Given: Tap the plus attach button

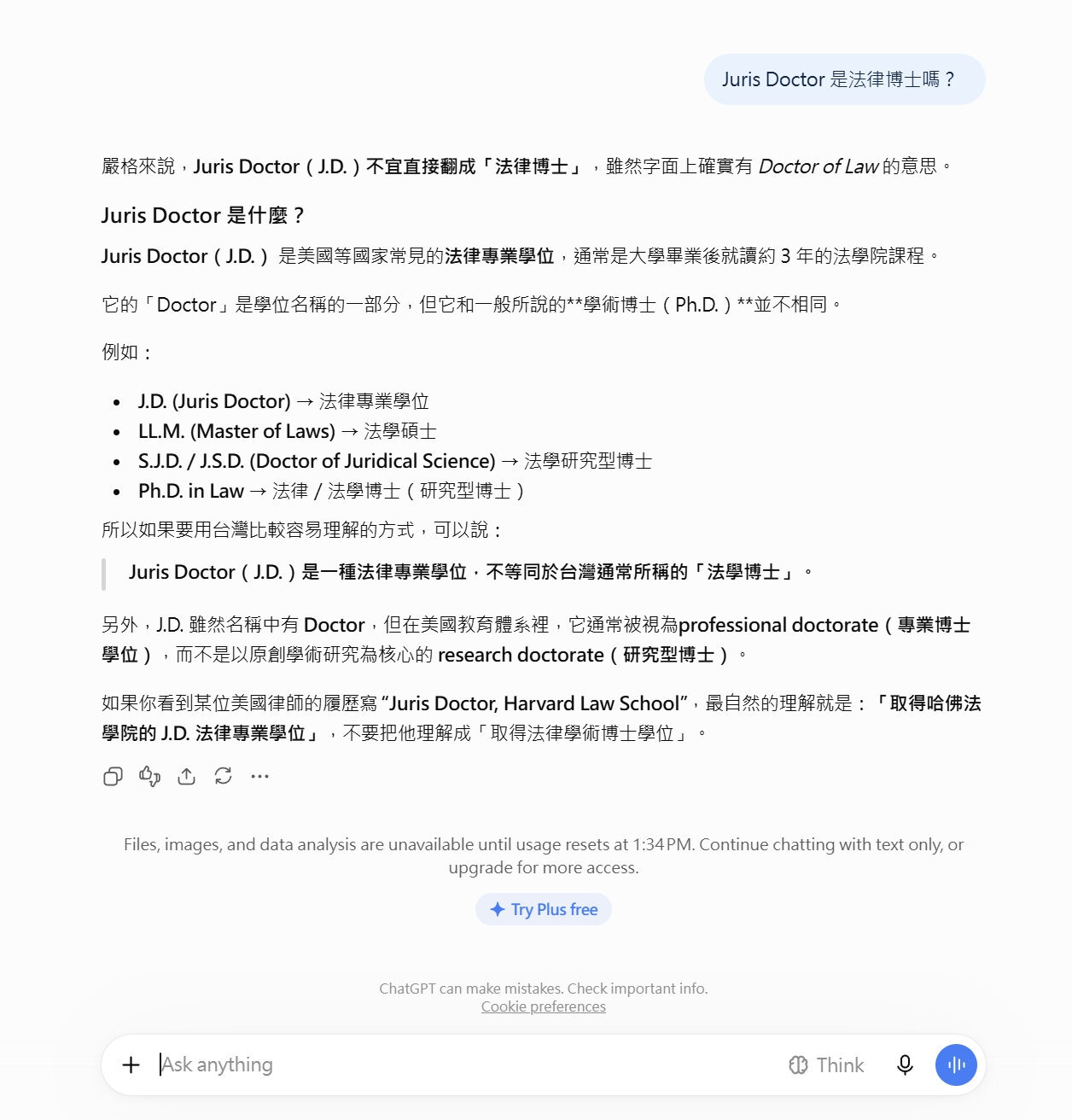Looking at the screenshot, I should coord(131,1065).
